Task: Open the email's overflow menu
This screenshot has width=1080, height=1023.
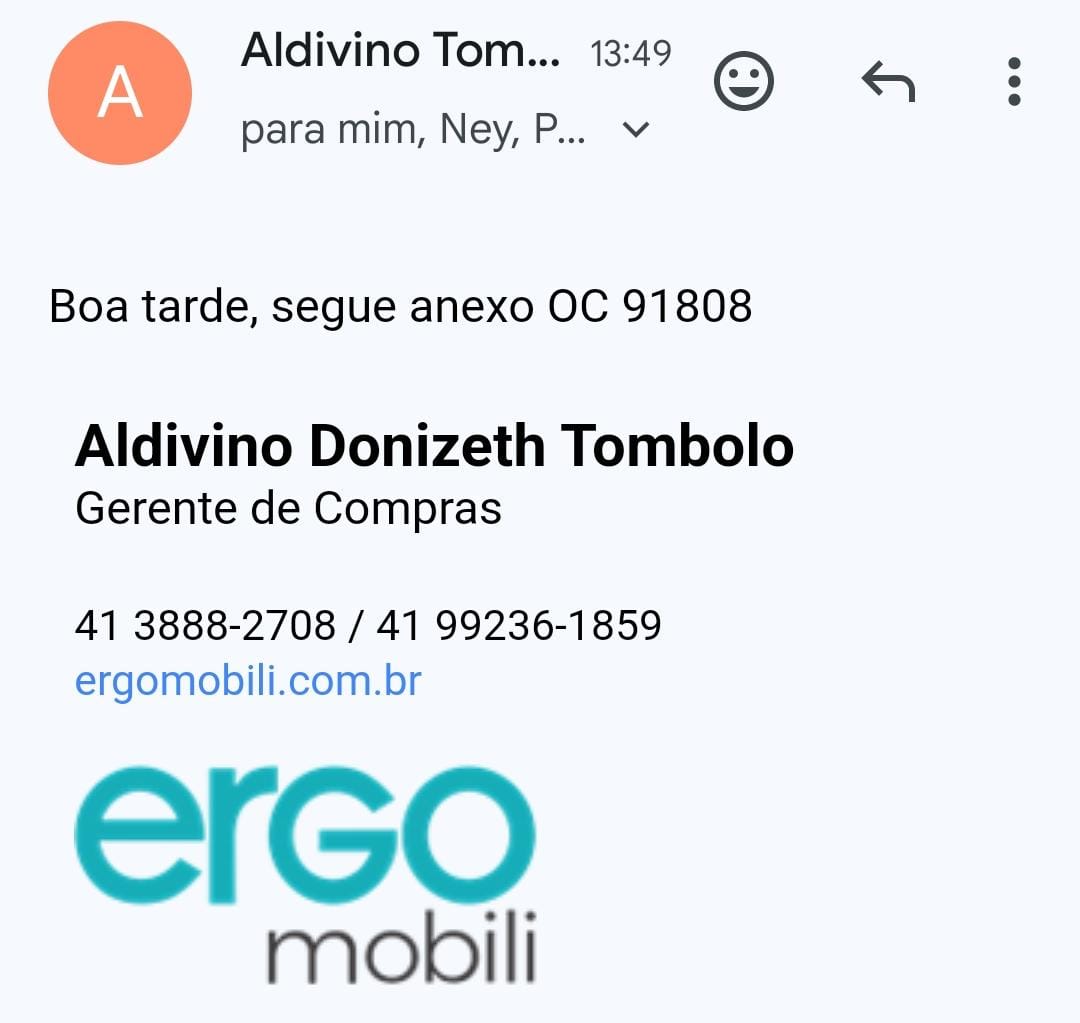Action: point(1014,82)
